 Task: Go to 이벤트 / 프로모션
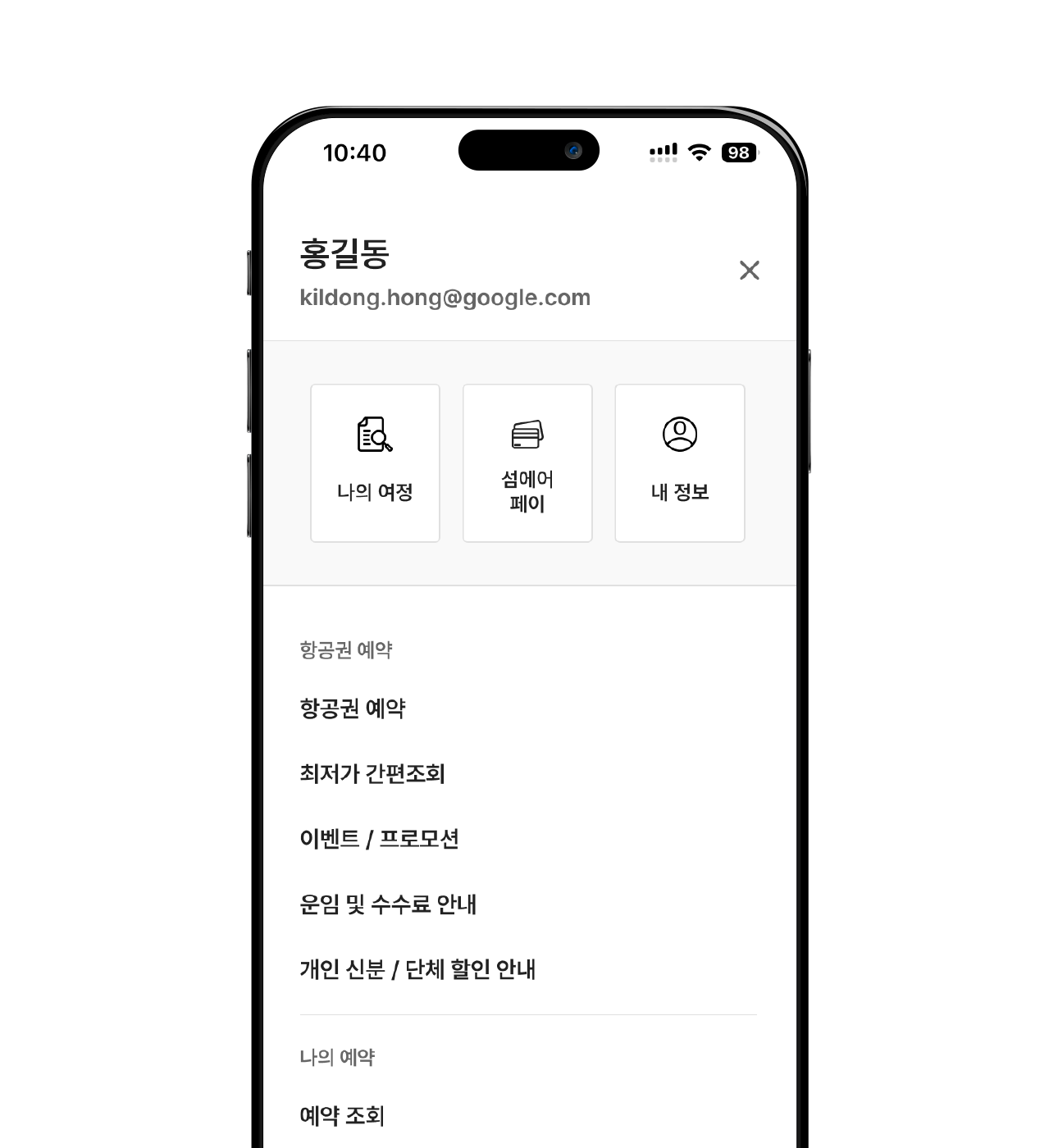(x=379, y=839)
